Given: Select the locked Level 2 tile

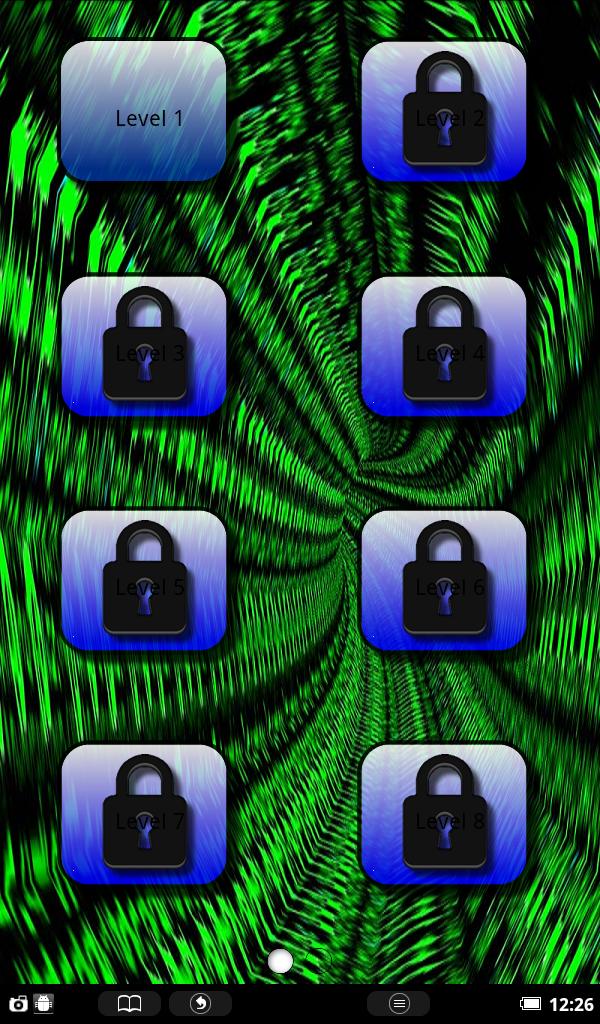Looking at the screenshot, I should tap(444, 111).
